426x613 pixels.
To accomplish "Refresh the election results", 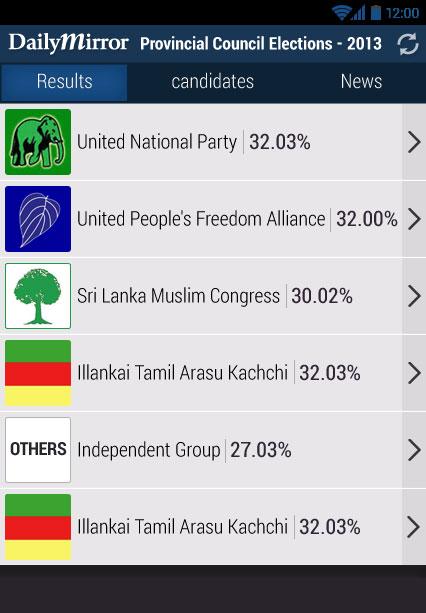I will click(x=408, y=44).
